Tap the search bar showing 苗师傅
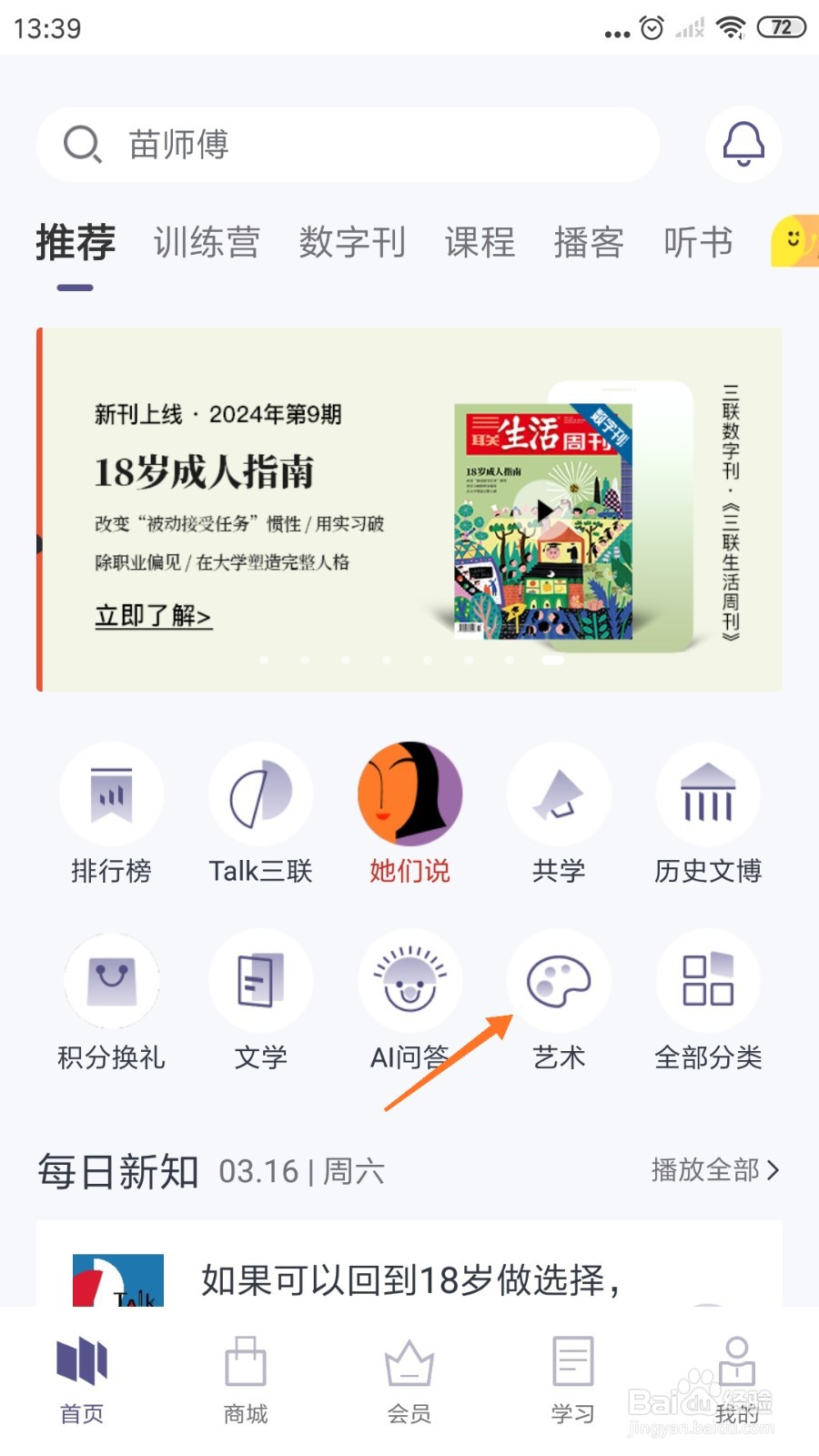This screenshot has width=819, height=1456. [346, 144]
